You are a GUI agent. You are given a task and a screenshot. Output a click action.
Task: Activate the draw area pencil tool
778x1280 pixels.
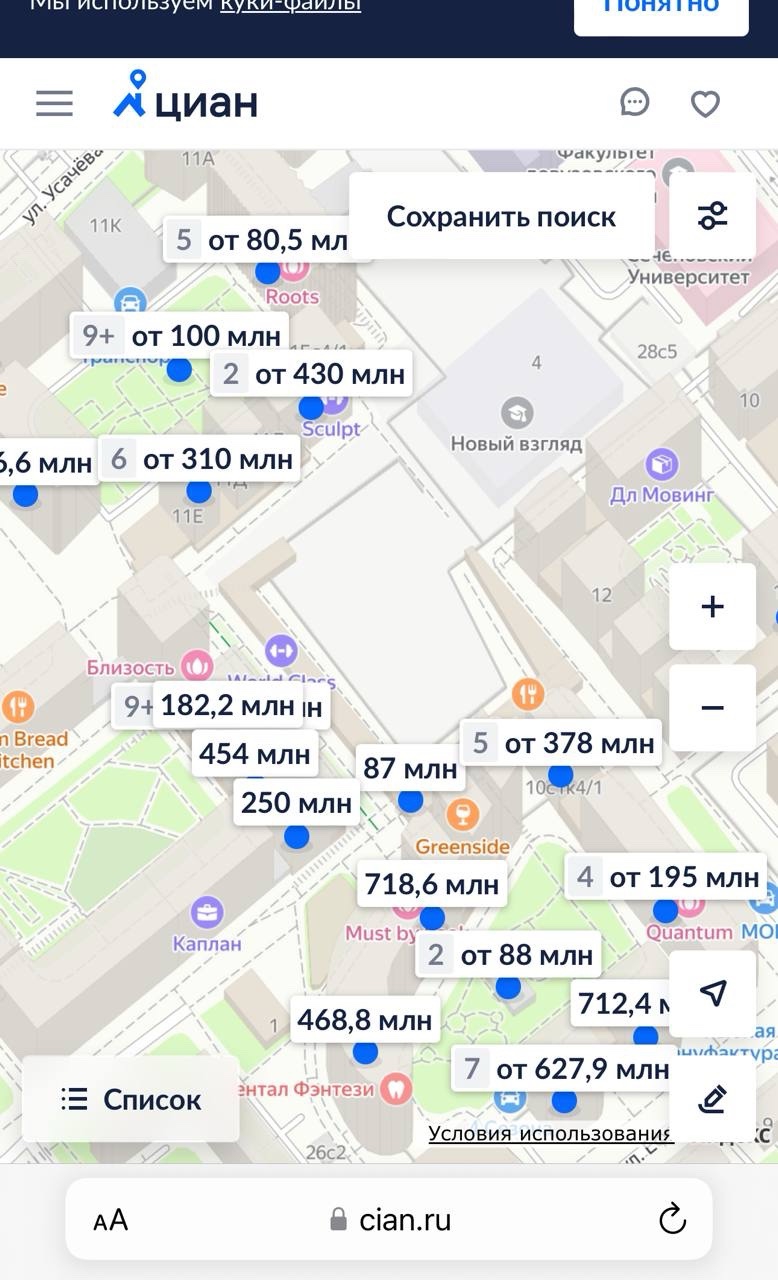click(712, 1099)
